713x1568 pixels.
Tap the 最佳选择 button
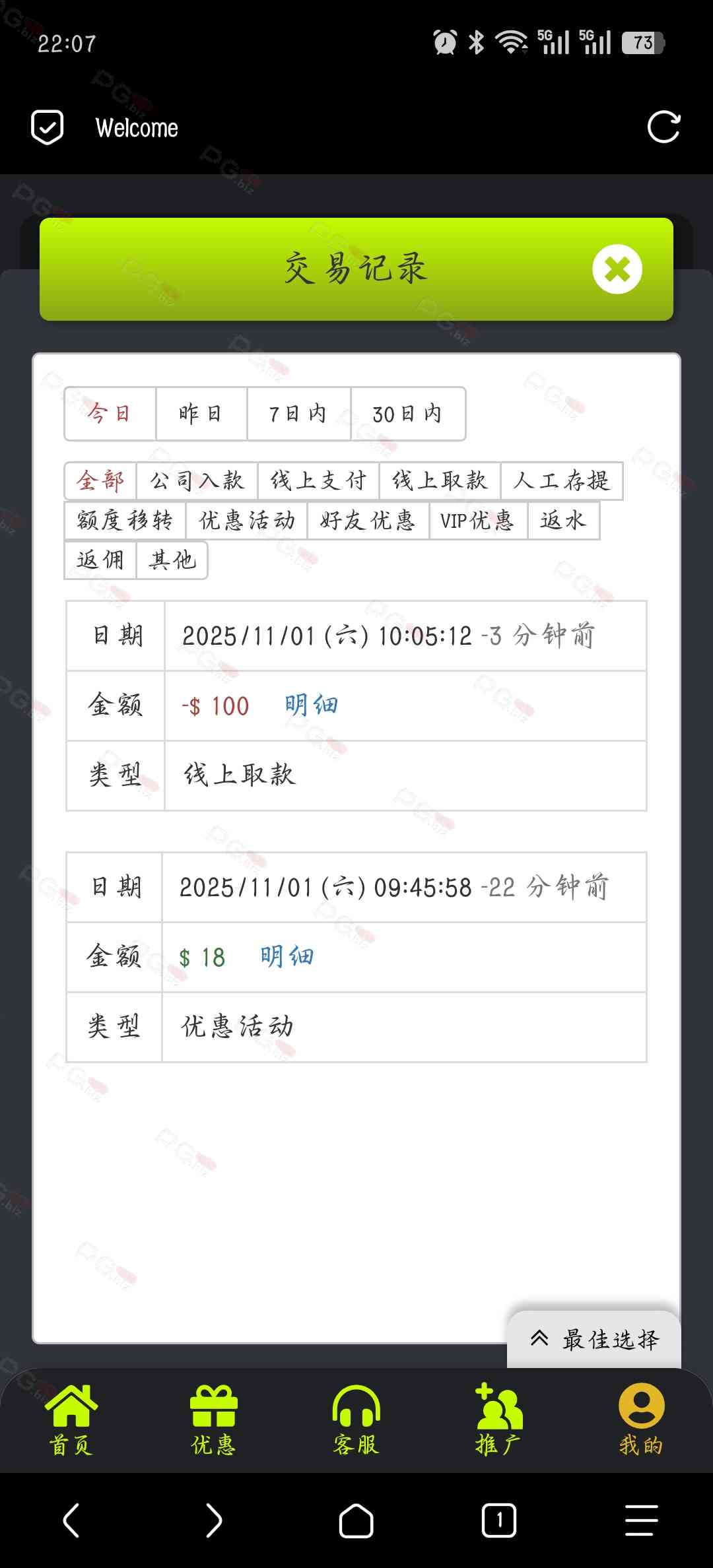(594, 1340)
